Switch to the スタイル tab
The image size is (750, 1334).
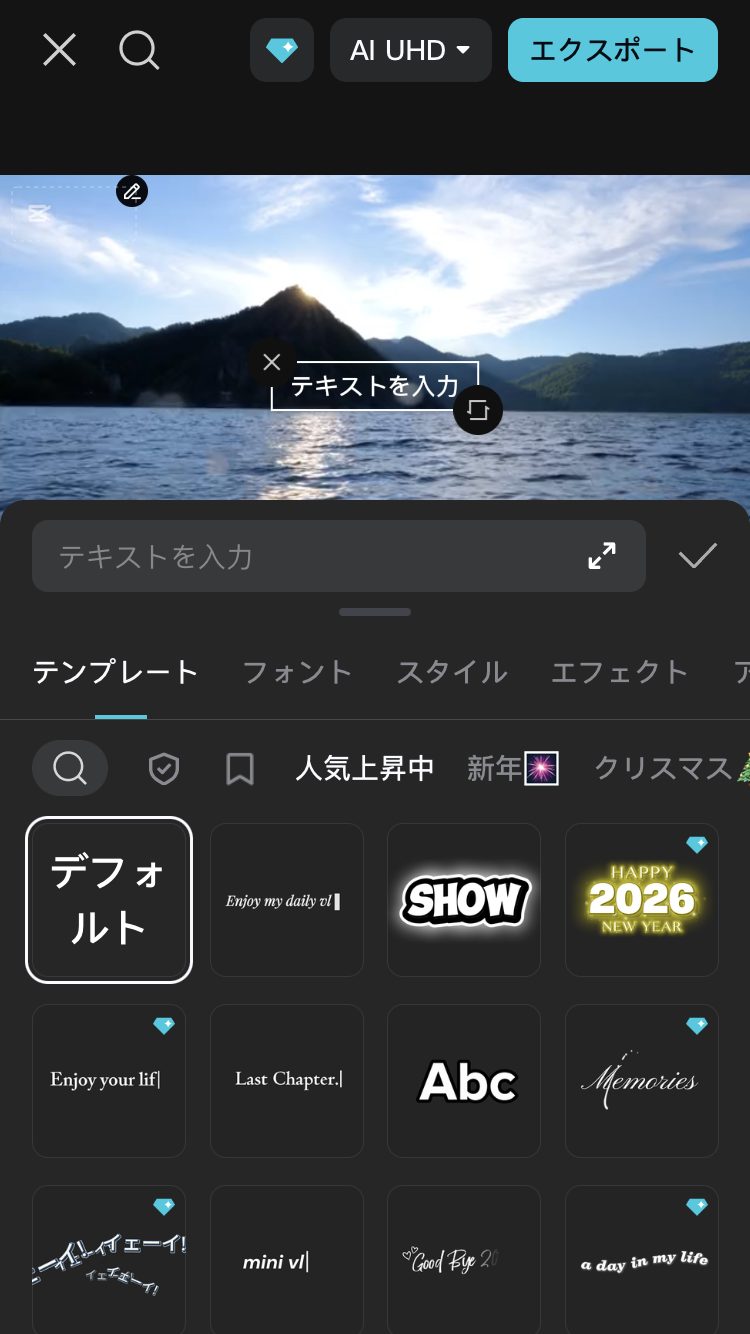point(452,672)
